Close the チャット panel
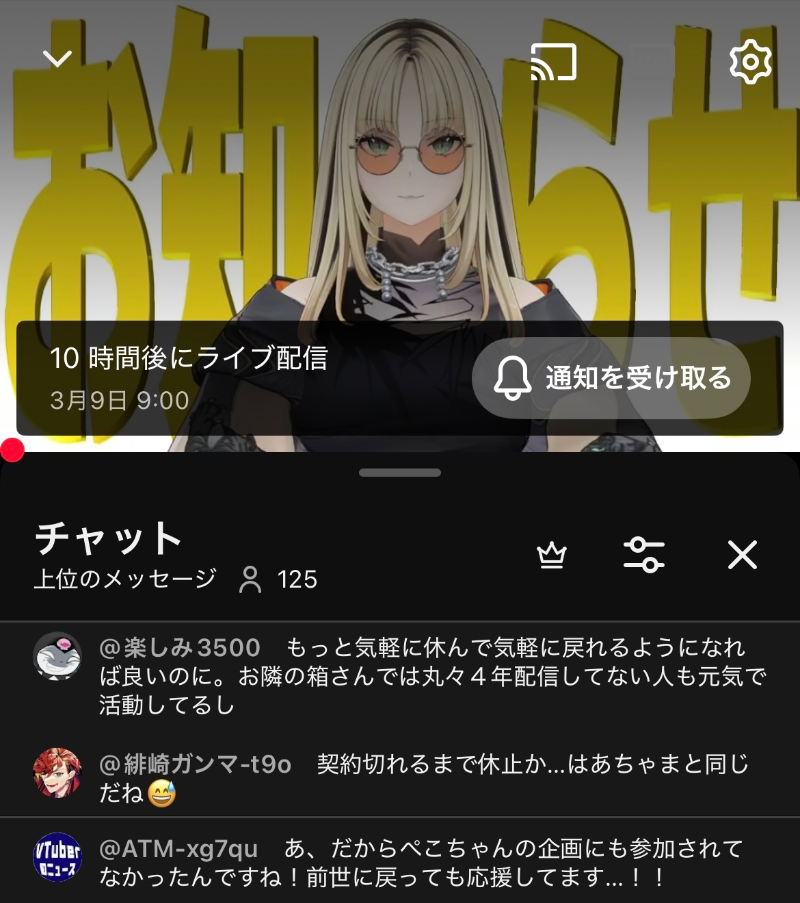800x903 pixels. (742, 555)
